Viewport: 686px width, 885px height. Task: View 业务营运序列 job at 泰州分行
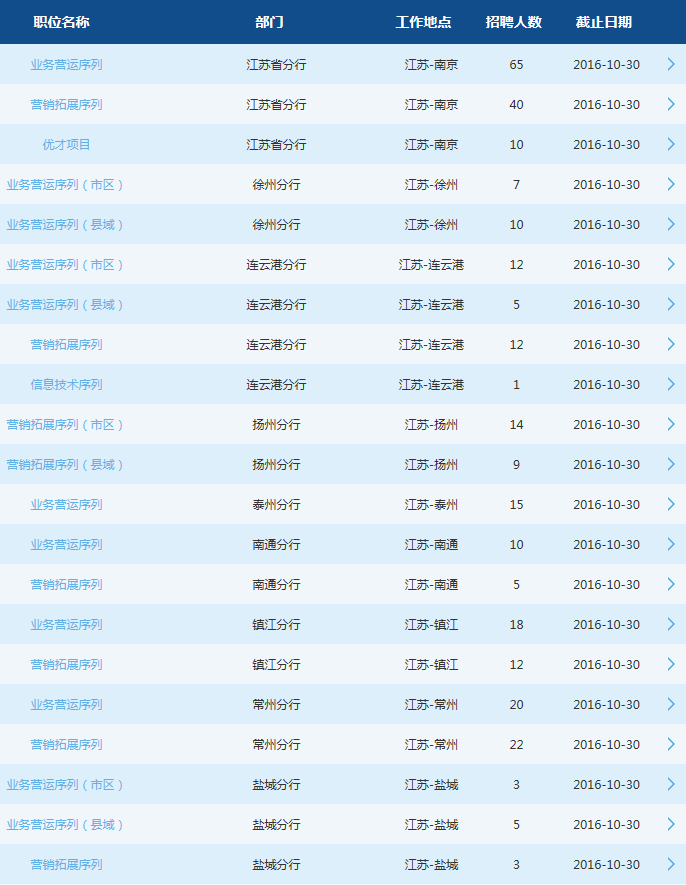pos(66,505)
